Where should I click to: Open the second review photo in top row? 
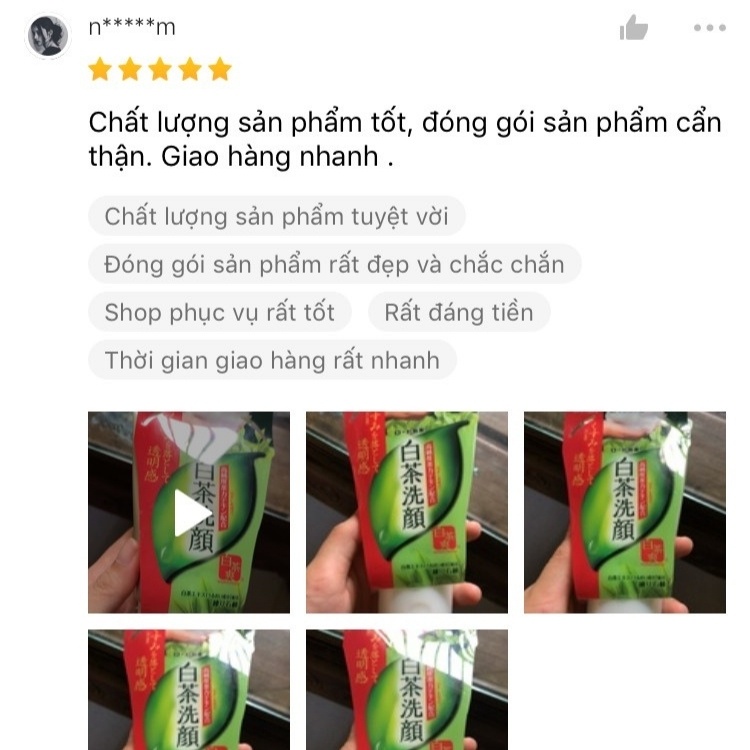(x=407, y=512)
